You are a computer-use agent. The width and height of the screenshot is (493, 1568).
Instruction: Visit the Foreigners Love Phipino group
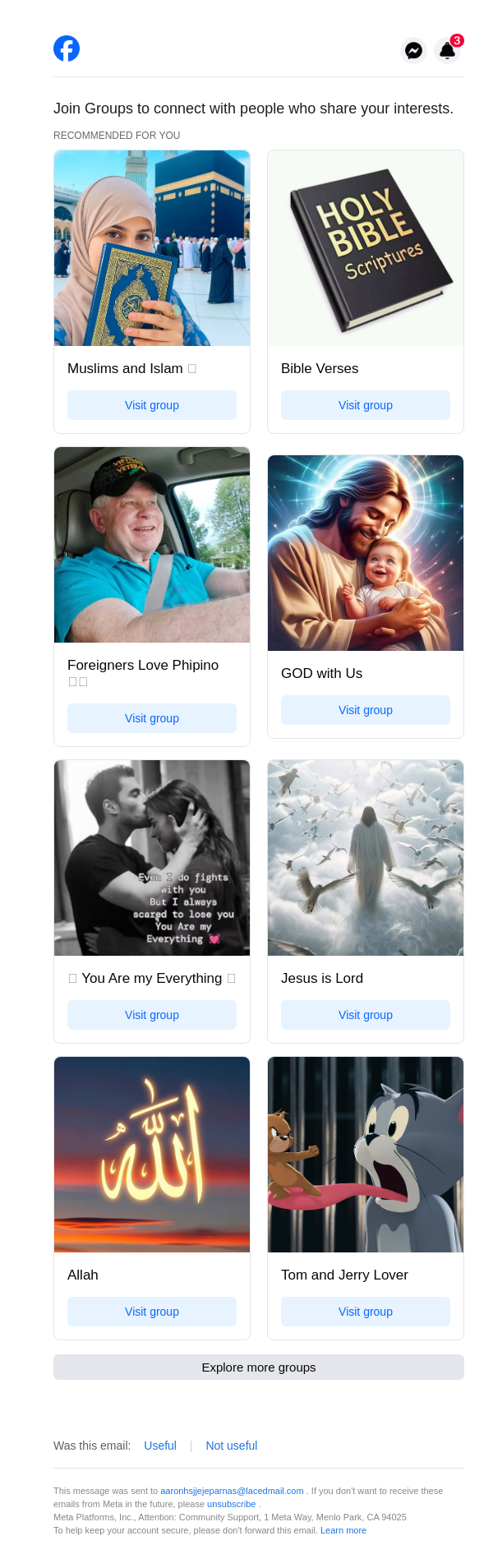152,718
